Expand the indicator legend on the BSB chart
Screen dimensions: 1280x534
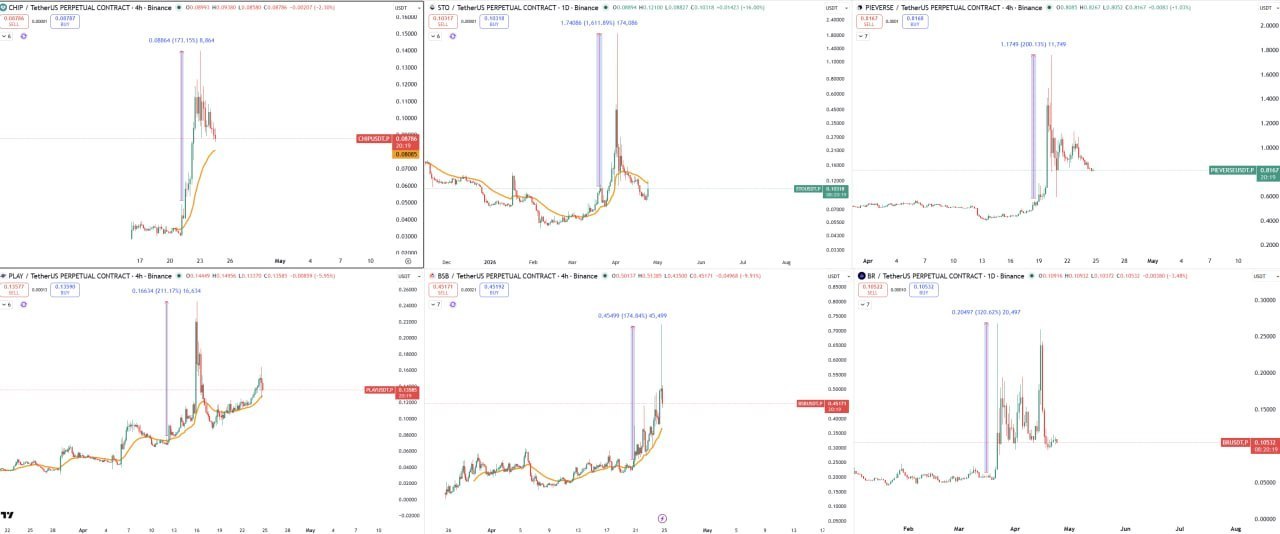click(437, 304)
